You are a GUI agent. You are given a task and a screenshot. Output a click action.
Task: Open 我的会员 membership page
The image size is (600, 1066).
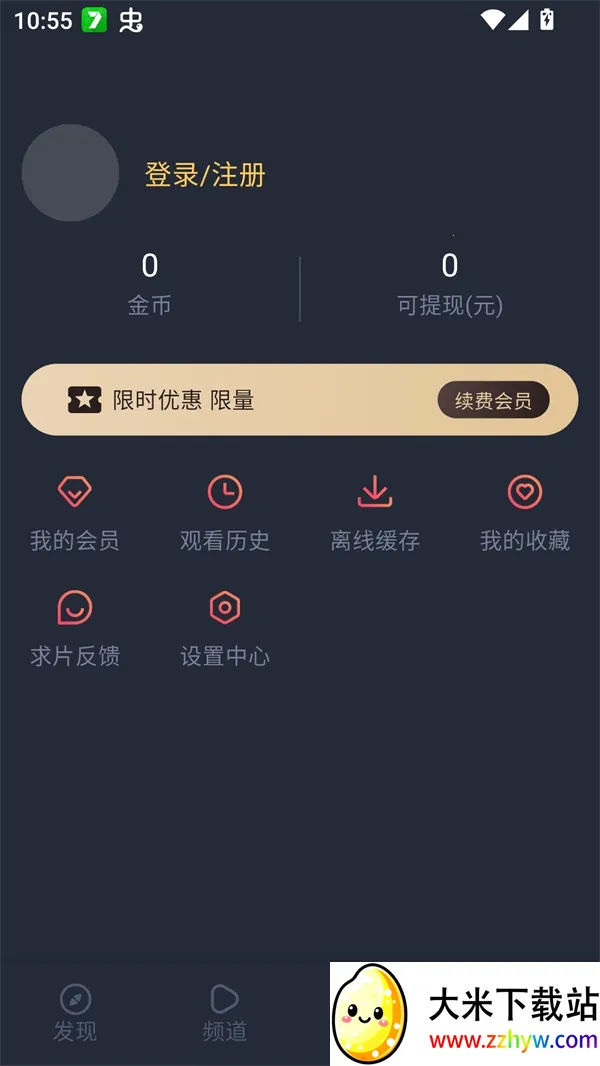click(x=75, y=513)
